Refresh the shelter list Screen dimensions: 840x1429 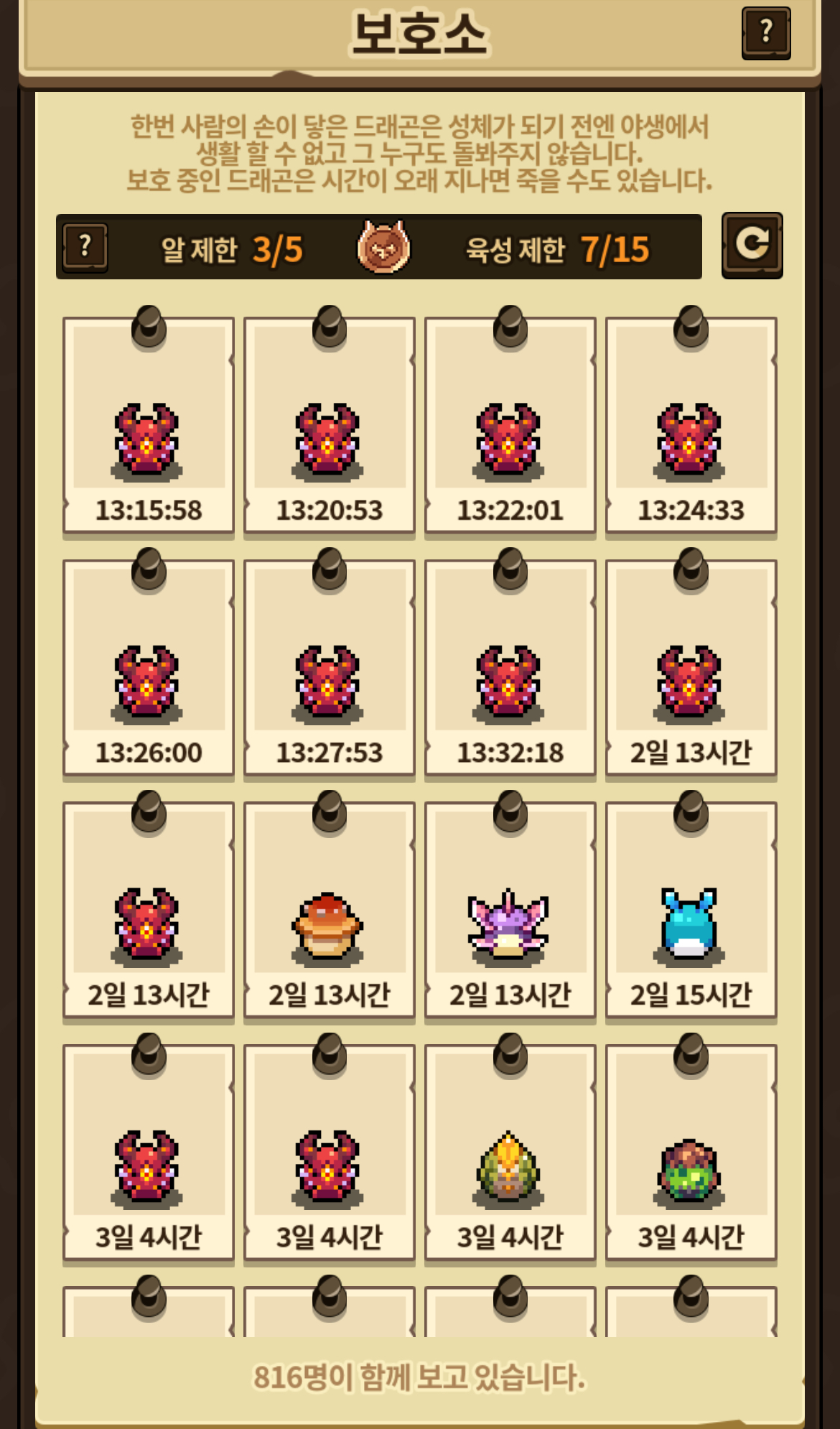752,246
